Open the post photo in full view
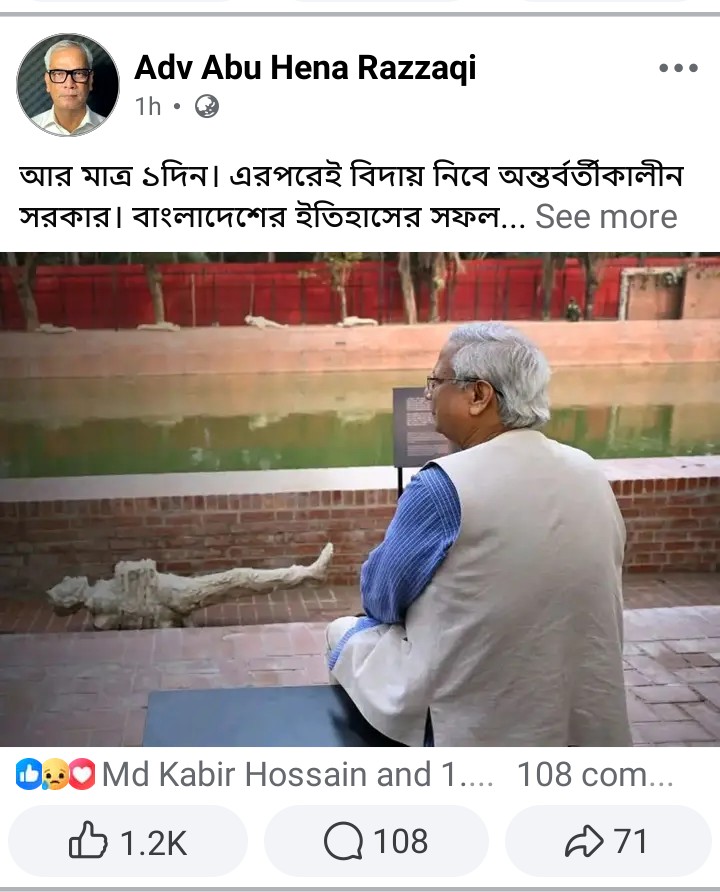The height and width of the screenshot is (892, 720). [x=360, y=499]
